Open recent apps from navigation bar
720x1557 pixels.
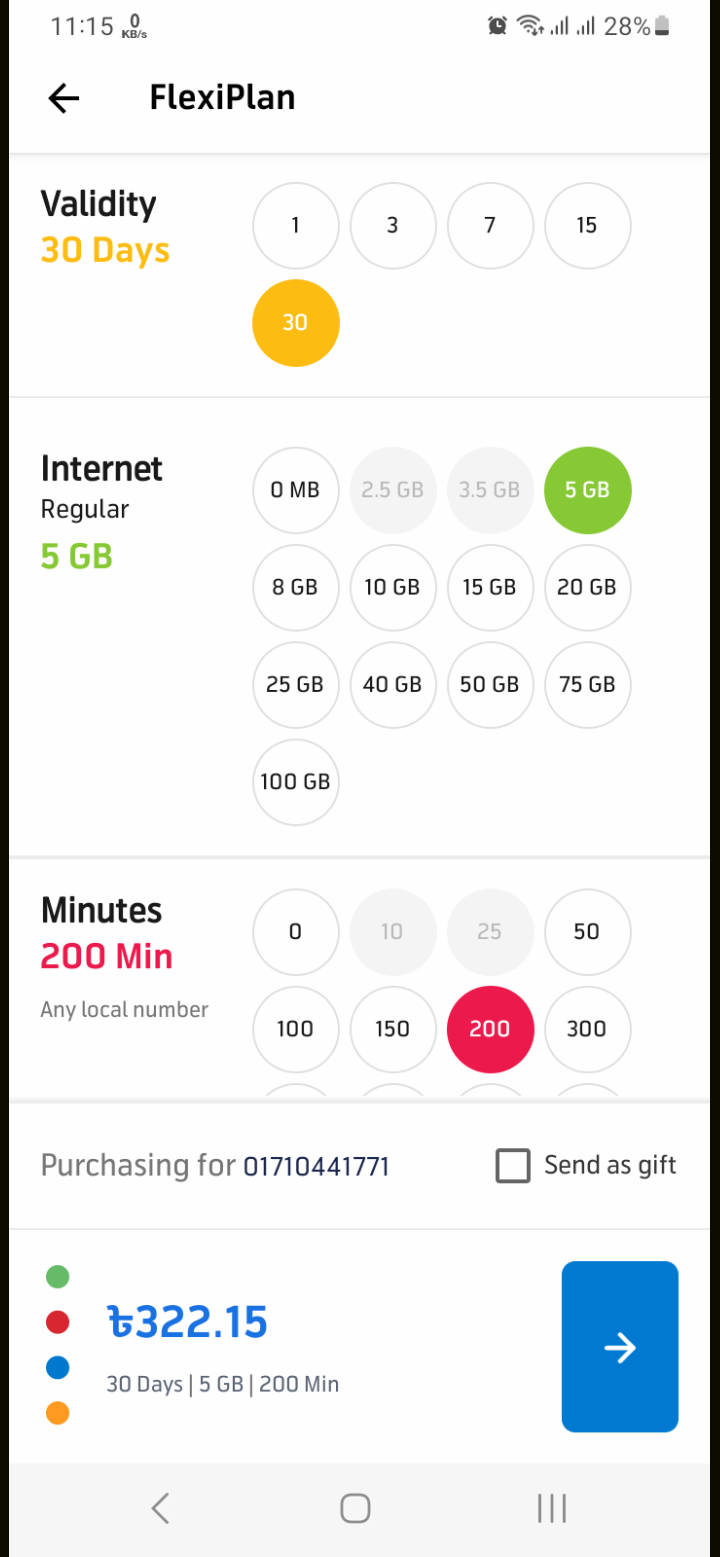[x=551, y=1508]
